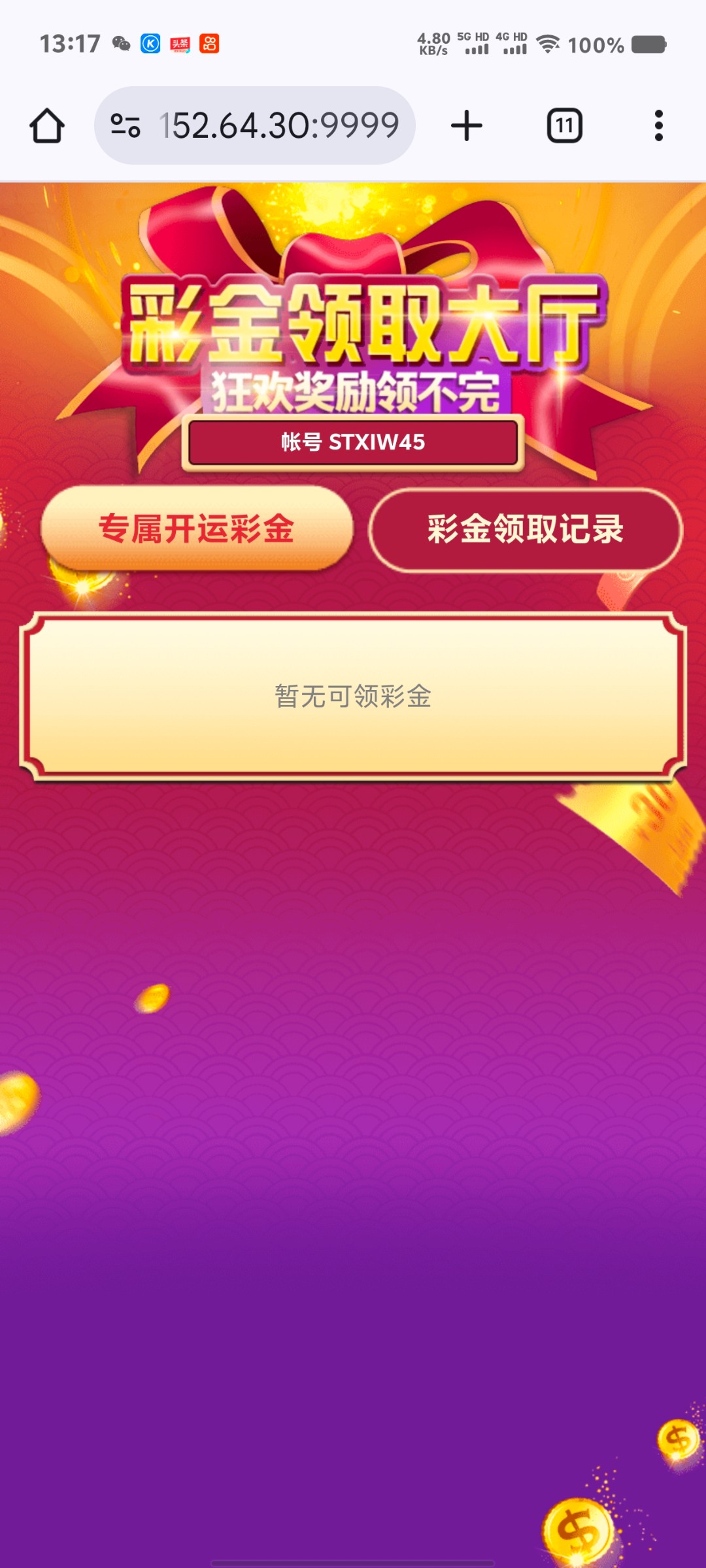Select the 专属开运彩金 tab

coord(197,527)
